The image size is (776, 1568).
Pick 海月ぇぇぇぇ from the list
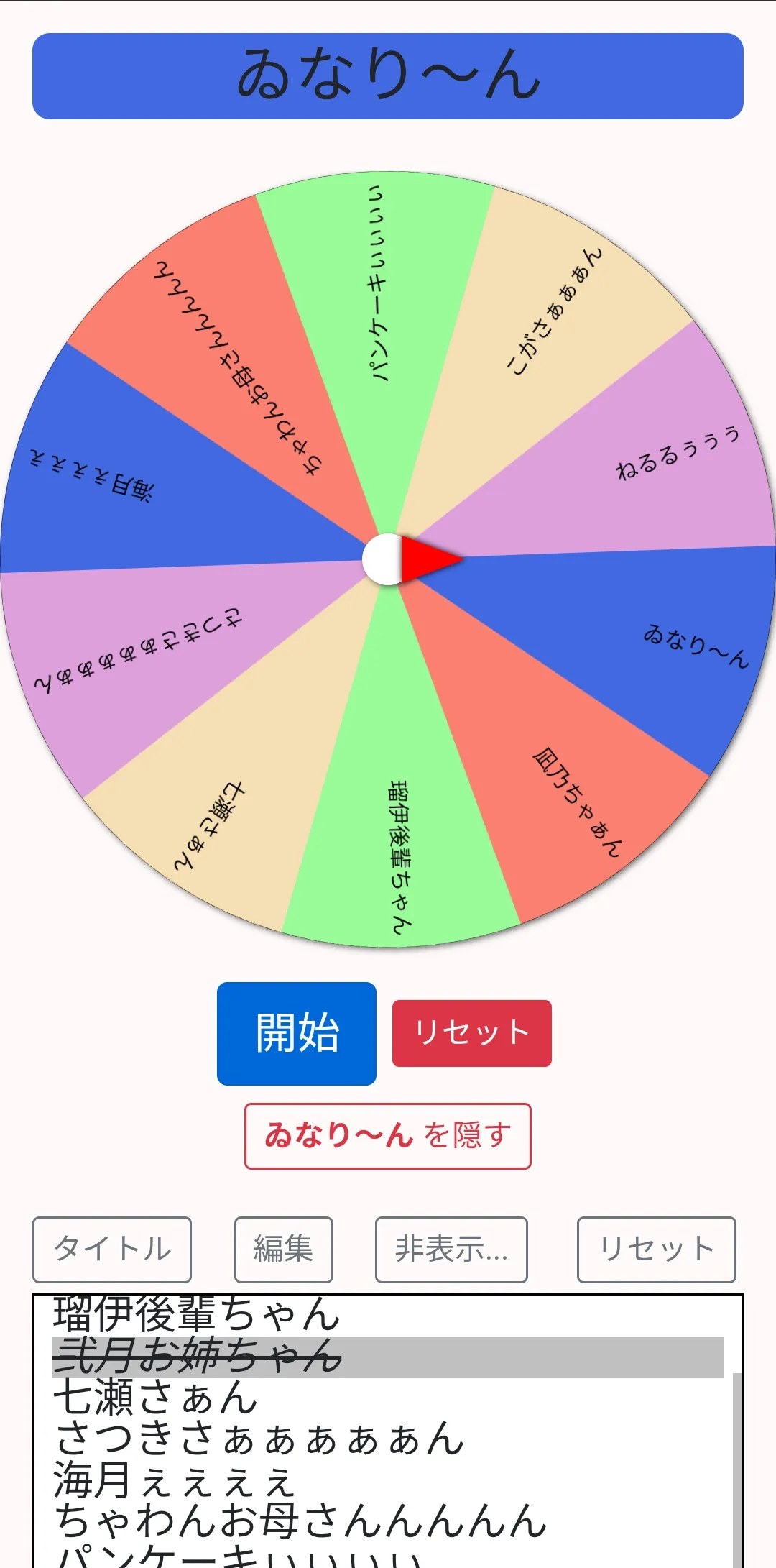[388, 1481]
